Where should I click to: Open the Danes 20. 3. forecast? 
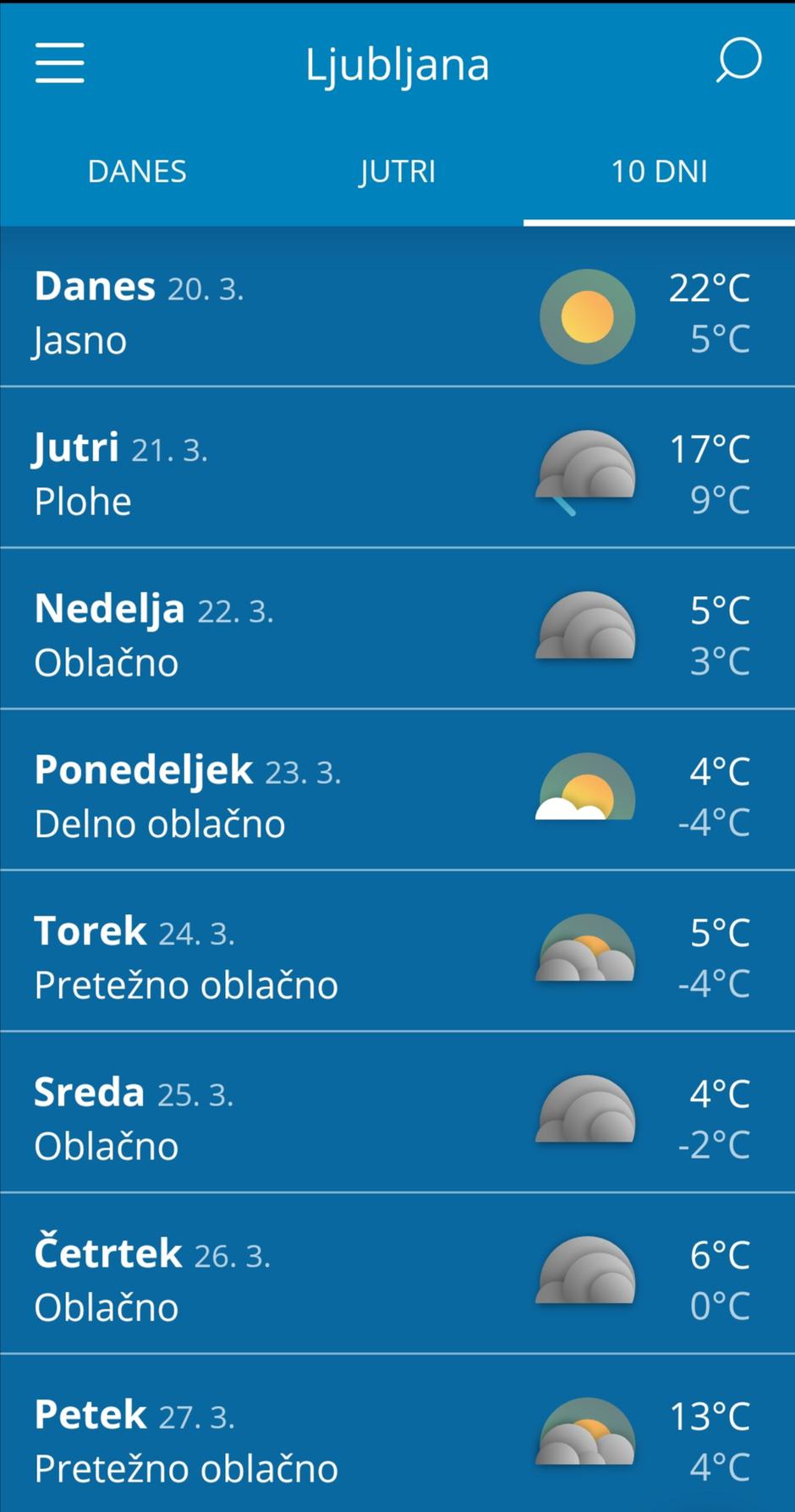coord(397,313)
